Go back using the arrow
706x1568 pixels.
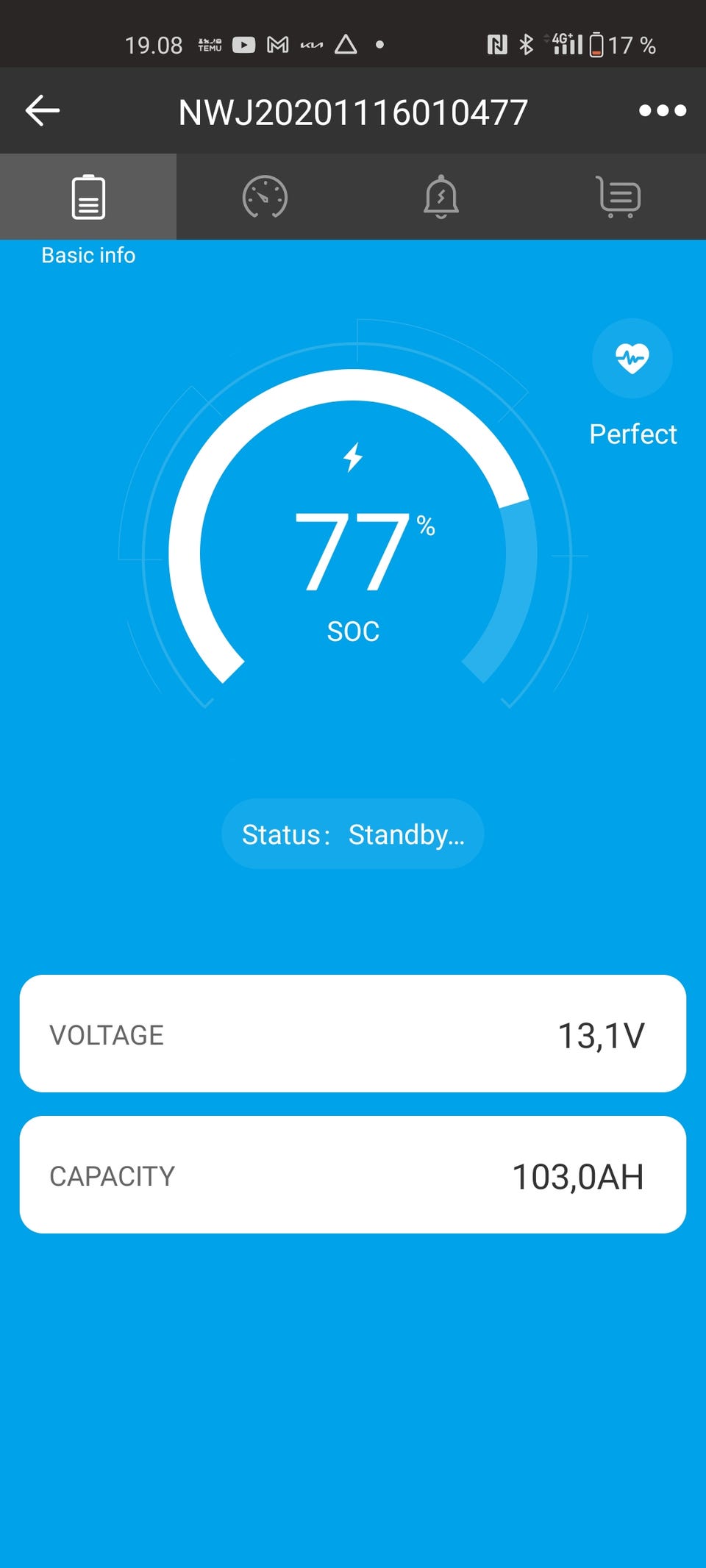tap(43, 111)
